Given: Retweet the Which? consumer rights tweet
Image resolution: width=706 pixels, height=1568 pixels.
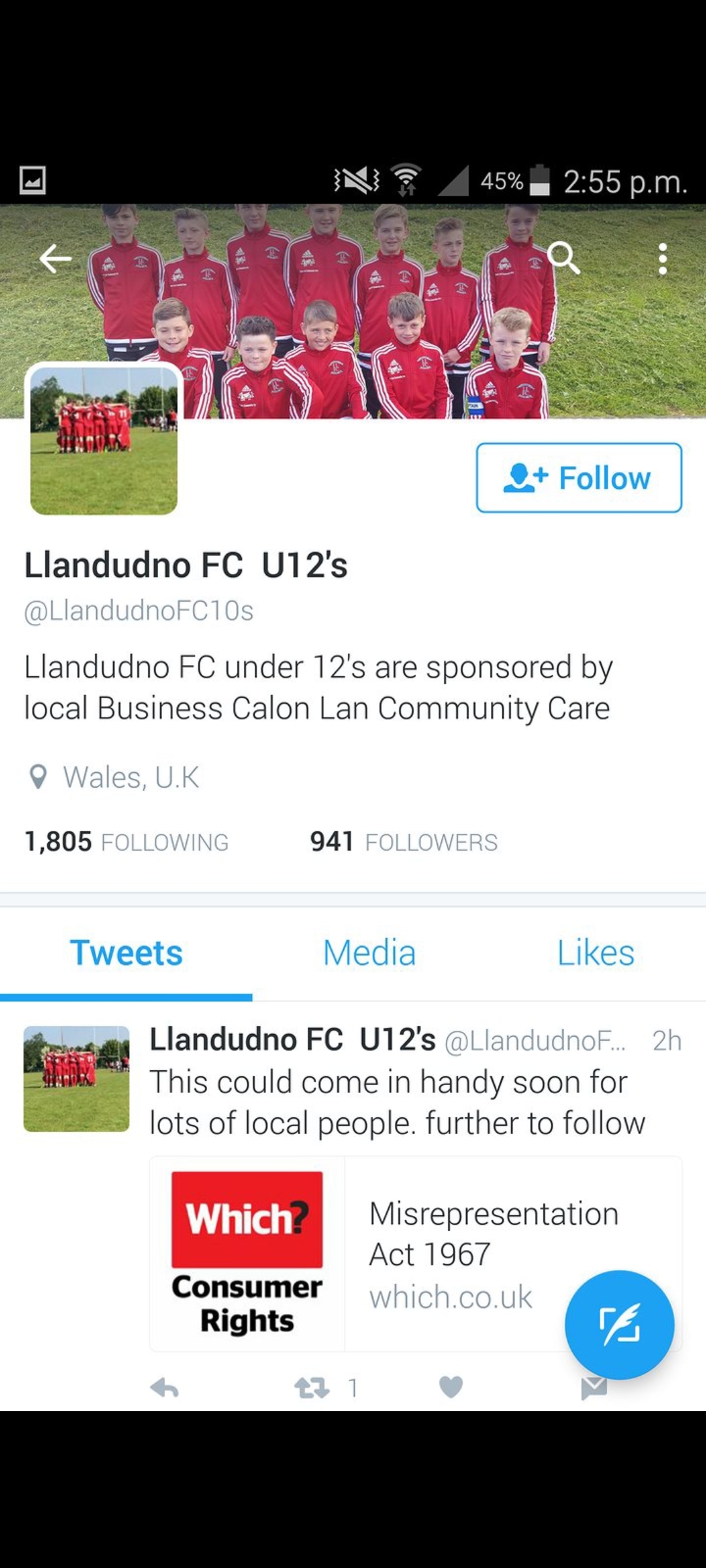Looking at the screenshot, I should coord(312,1387).
